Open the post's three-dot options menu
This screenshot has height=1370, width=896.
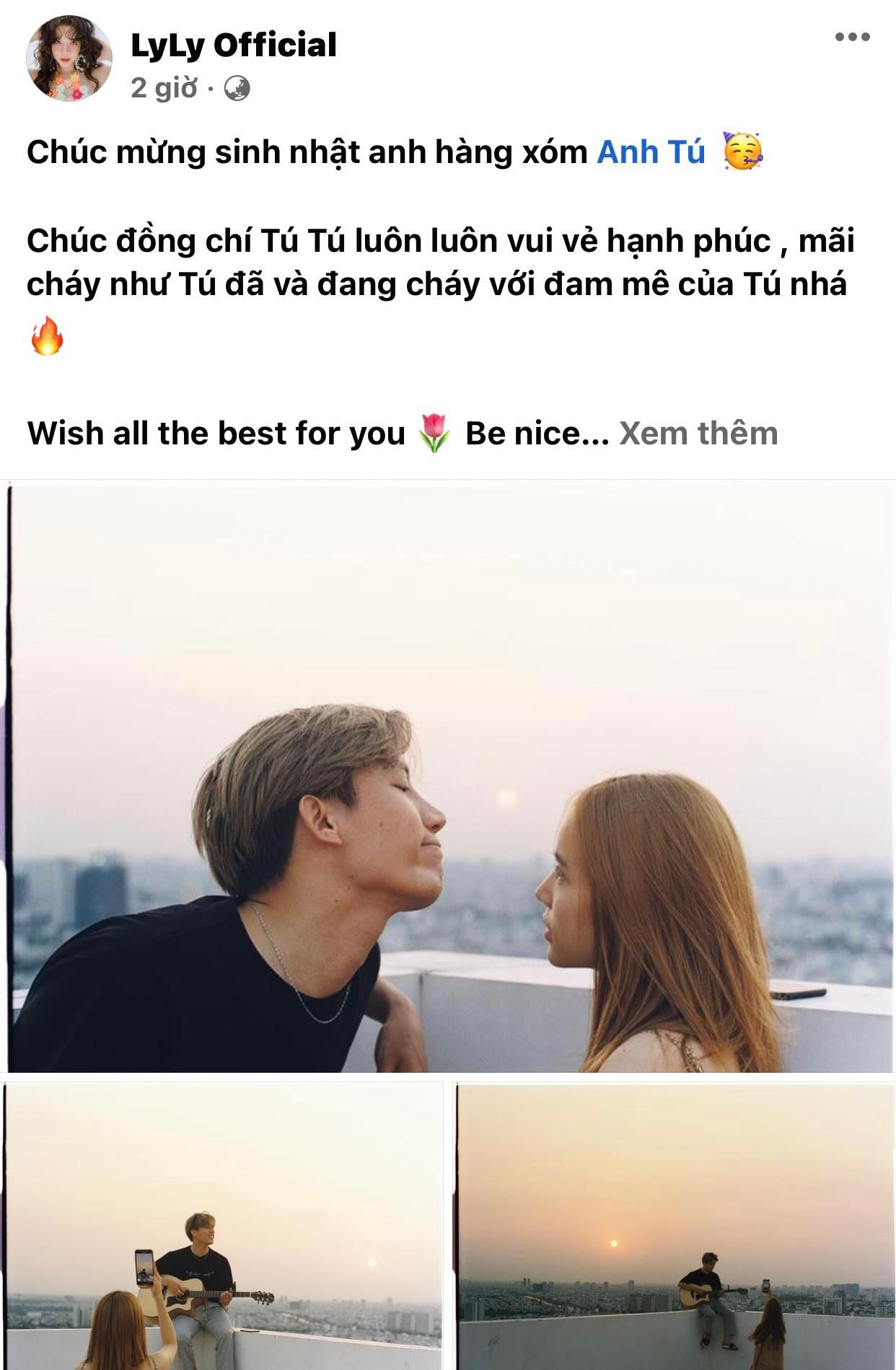[x=852, y=38]
